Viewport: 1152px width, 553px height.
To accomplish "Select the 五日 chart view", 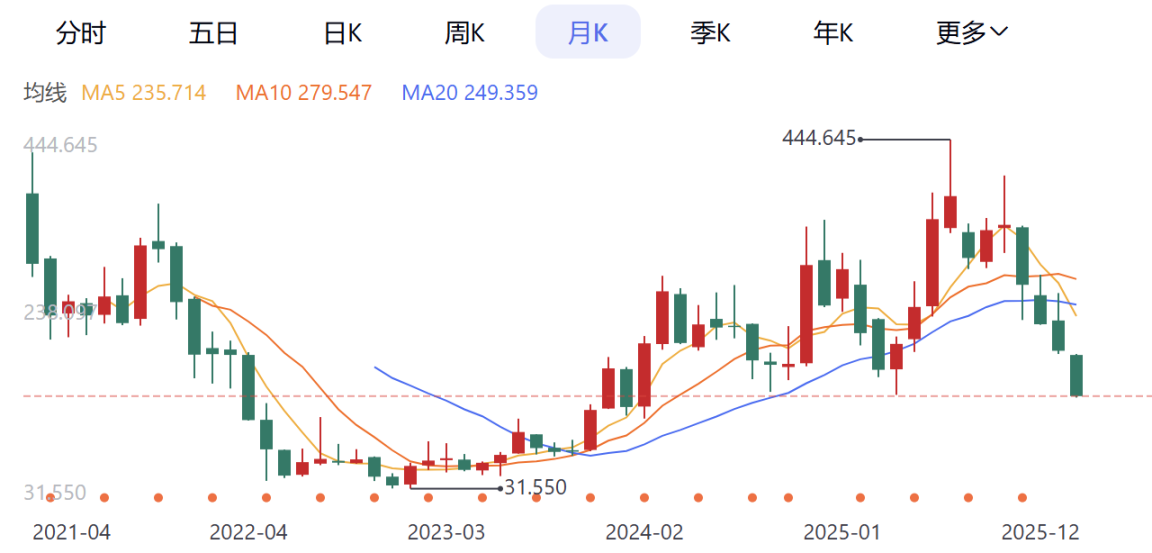I will [213, 33].
